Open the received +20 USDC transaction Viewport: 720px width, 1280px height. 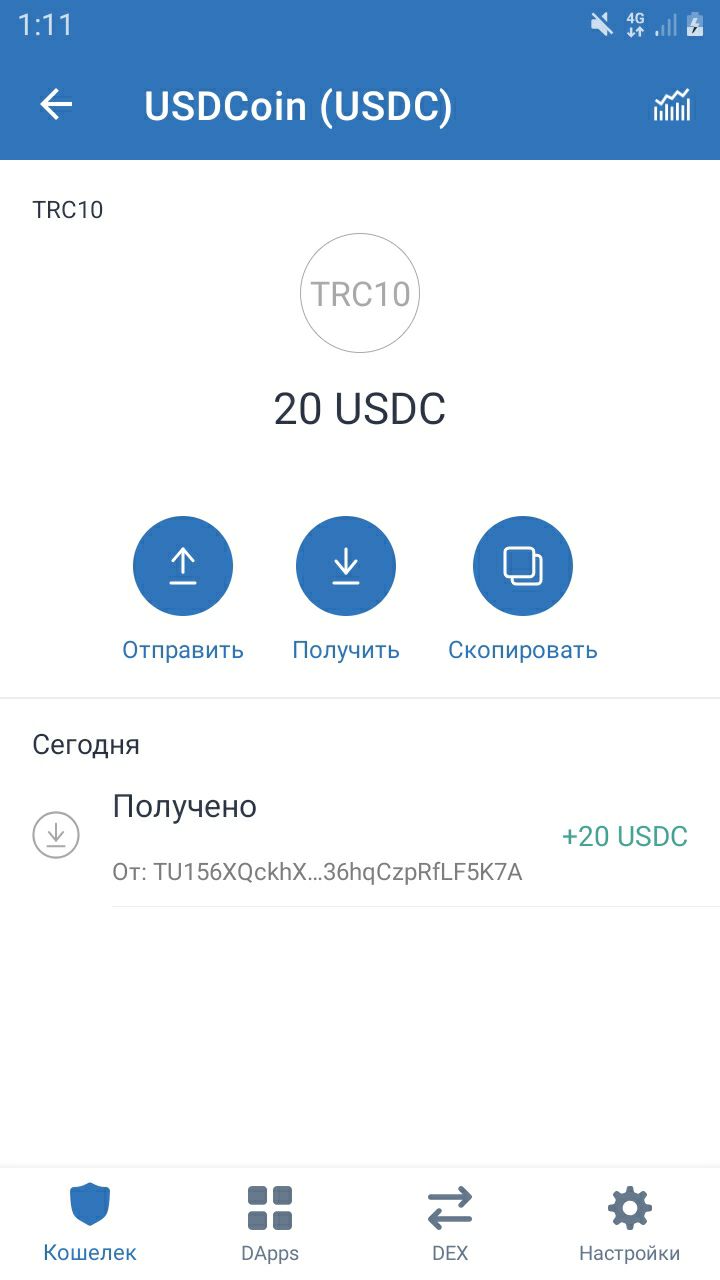(360, 836)
